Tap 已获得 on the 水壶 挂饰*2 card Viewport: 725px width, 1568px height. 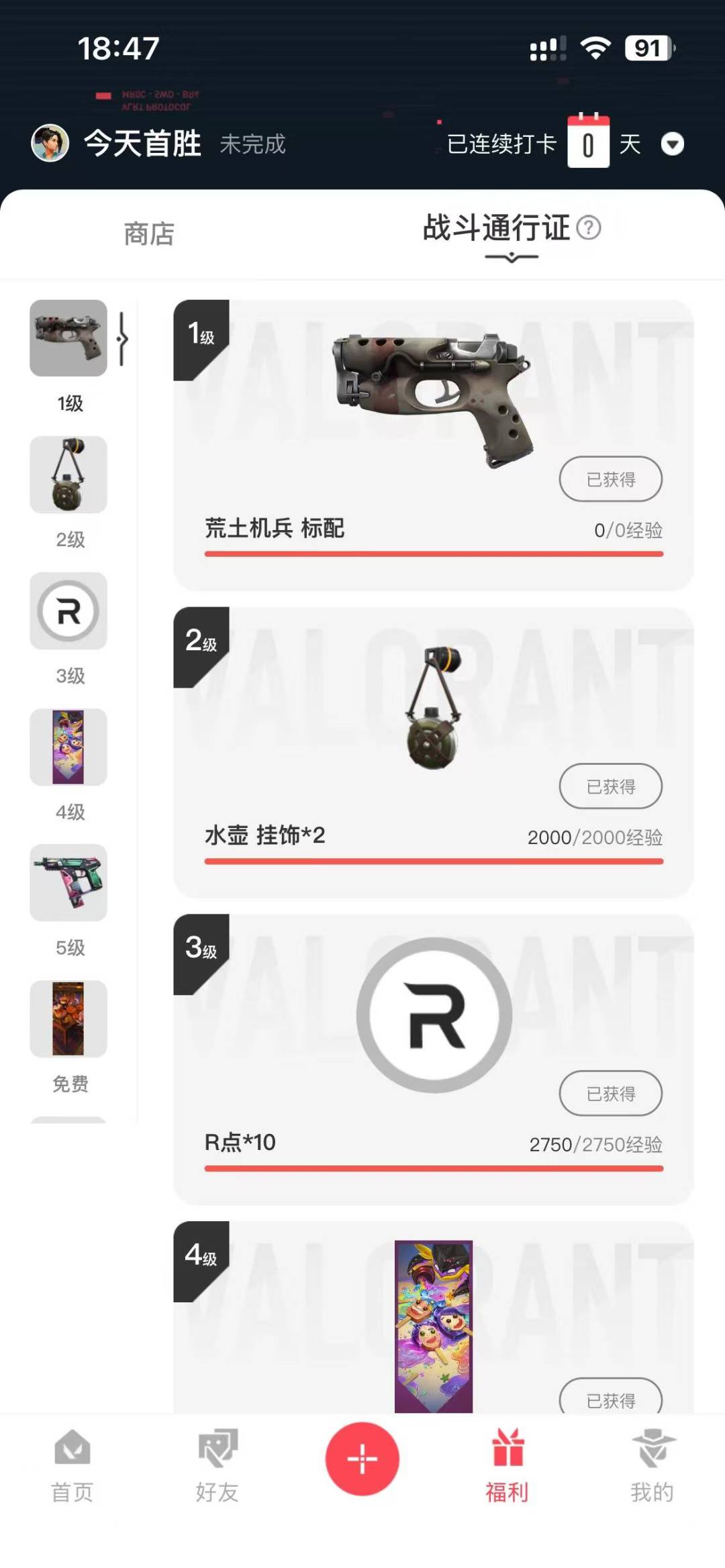click(x=610, y=786)
